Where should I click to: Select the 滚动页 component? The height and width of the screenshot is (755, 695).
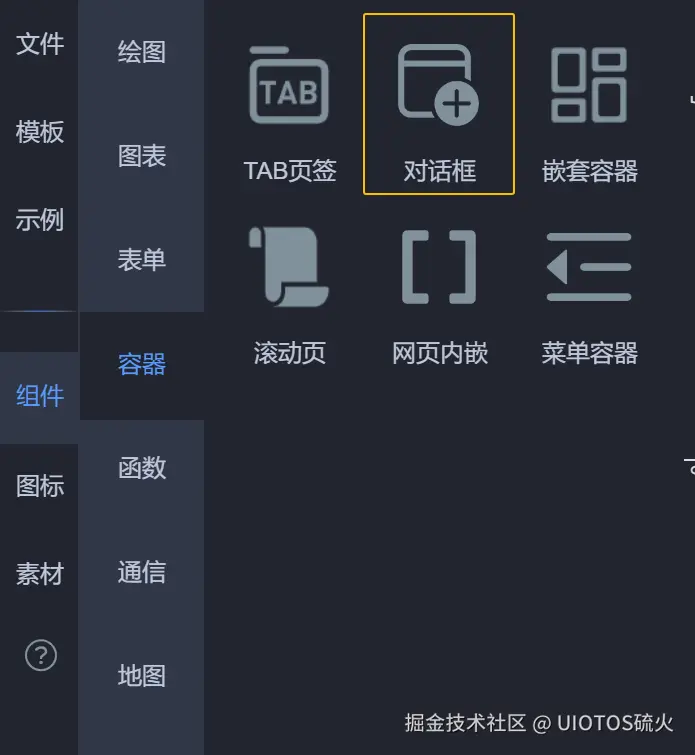pyautogui.click(x=289, y=290)
